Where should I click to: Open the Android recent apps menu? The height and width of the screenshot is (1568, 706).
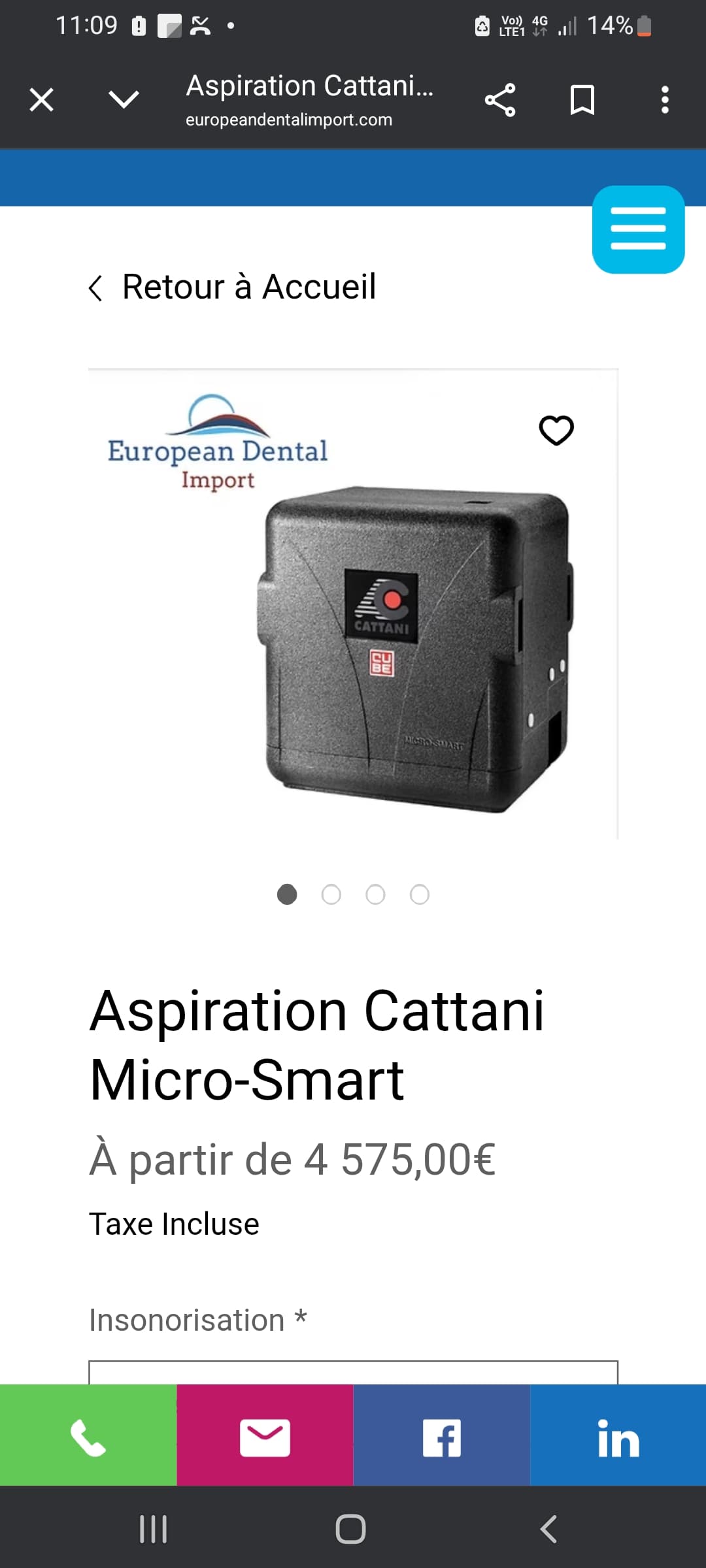click(152, 1527)
